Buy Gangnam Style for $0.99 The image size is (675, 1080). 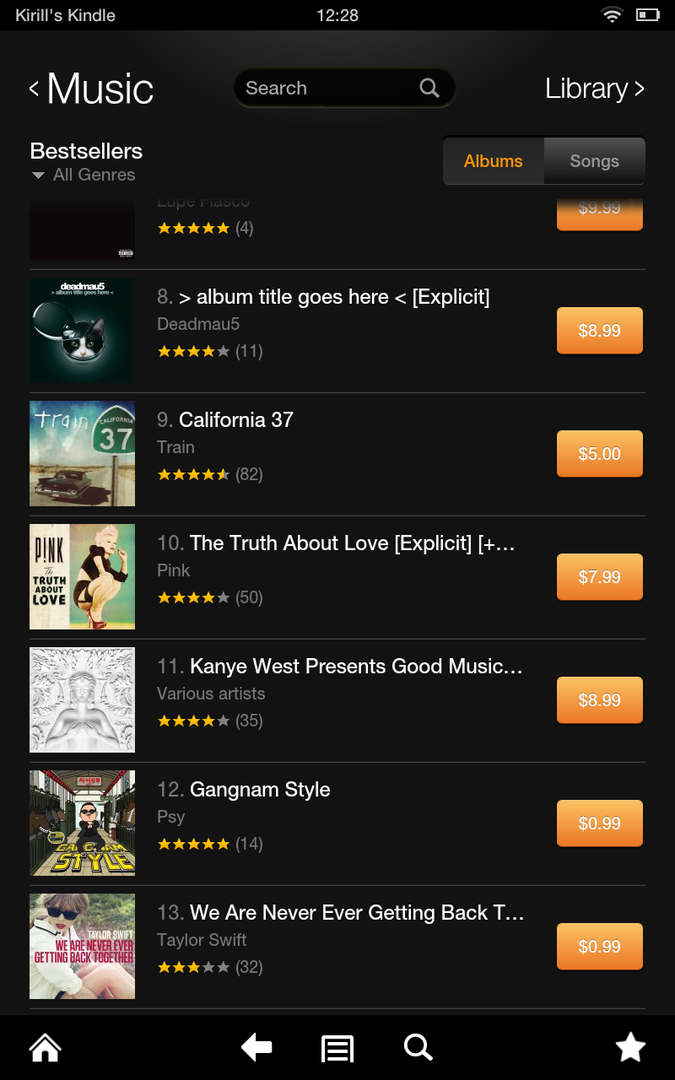coord(599,823)
